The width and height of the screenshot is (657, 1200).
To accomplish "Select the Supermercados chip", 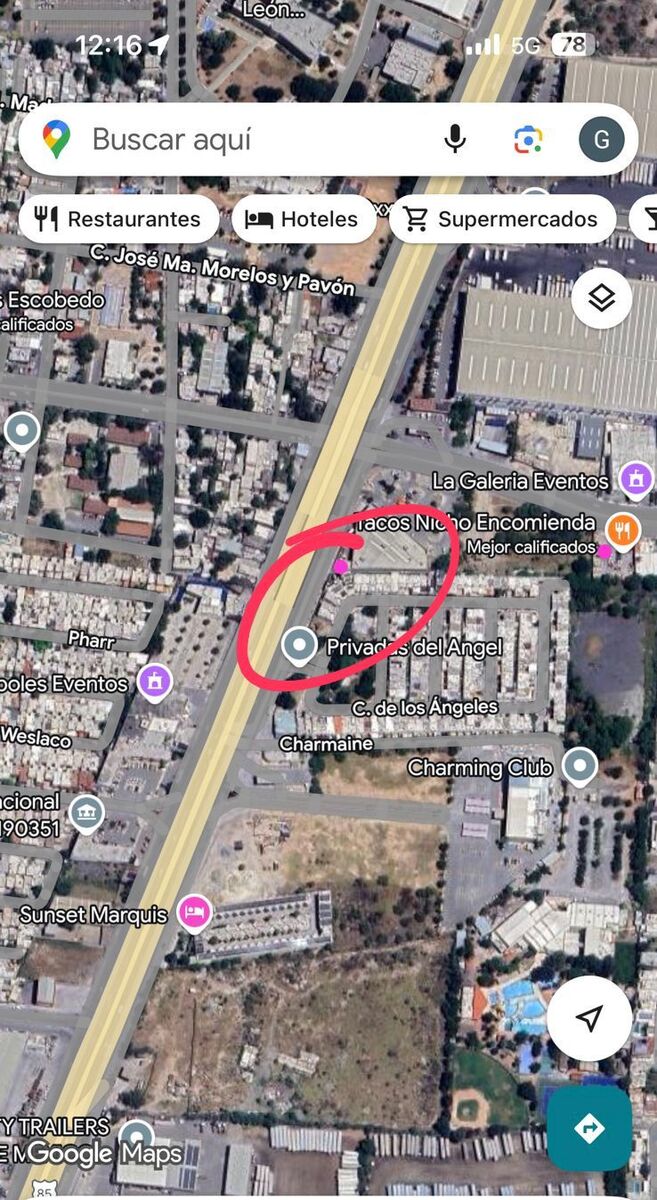I will tap(501, 219).
